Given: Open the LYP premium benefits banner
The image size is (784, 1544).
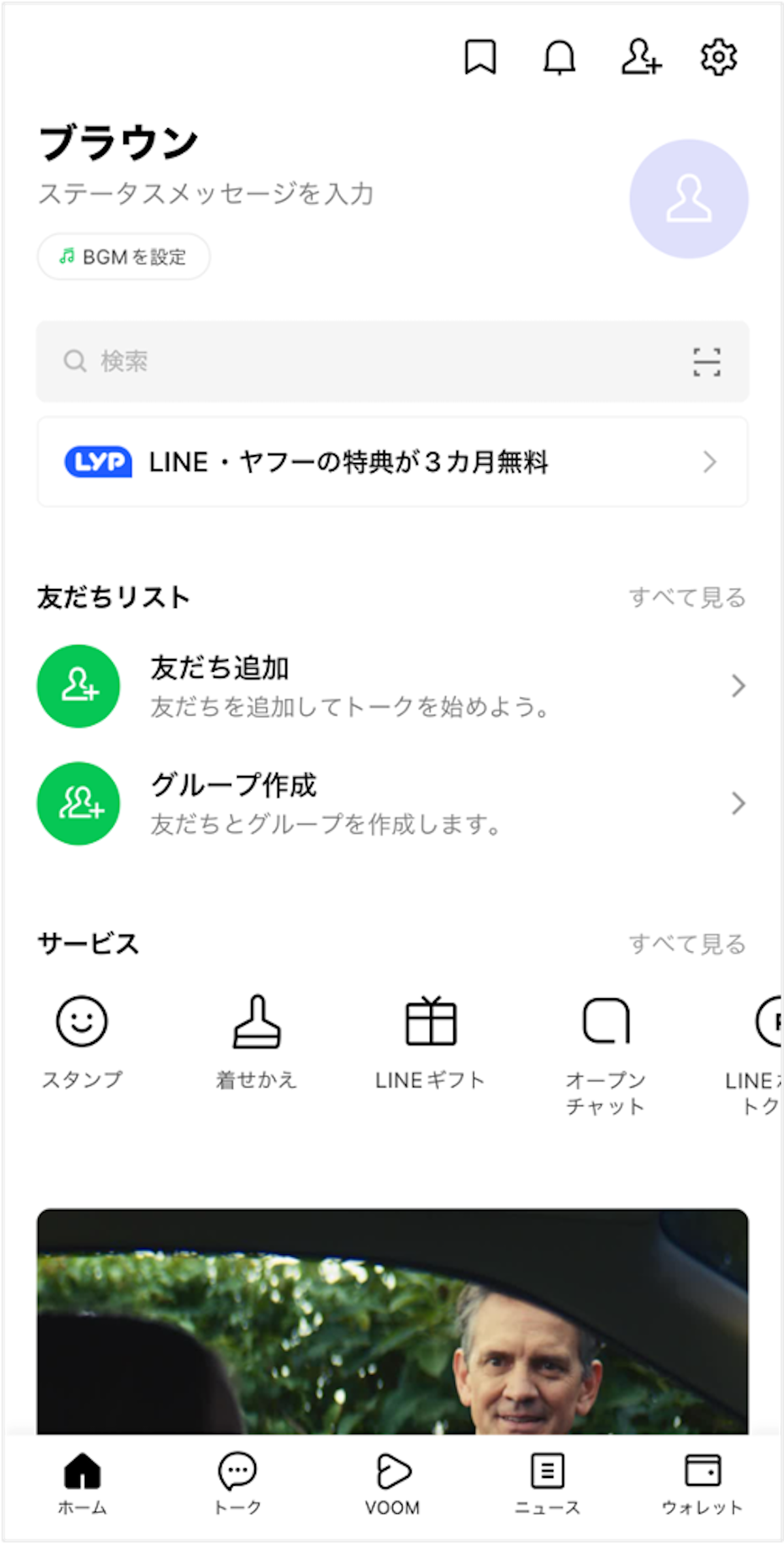Looking at the screenshot, I should pyautogui.click(x=392, y=462).
